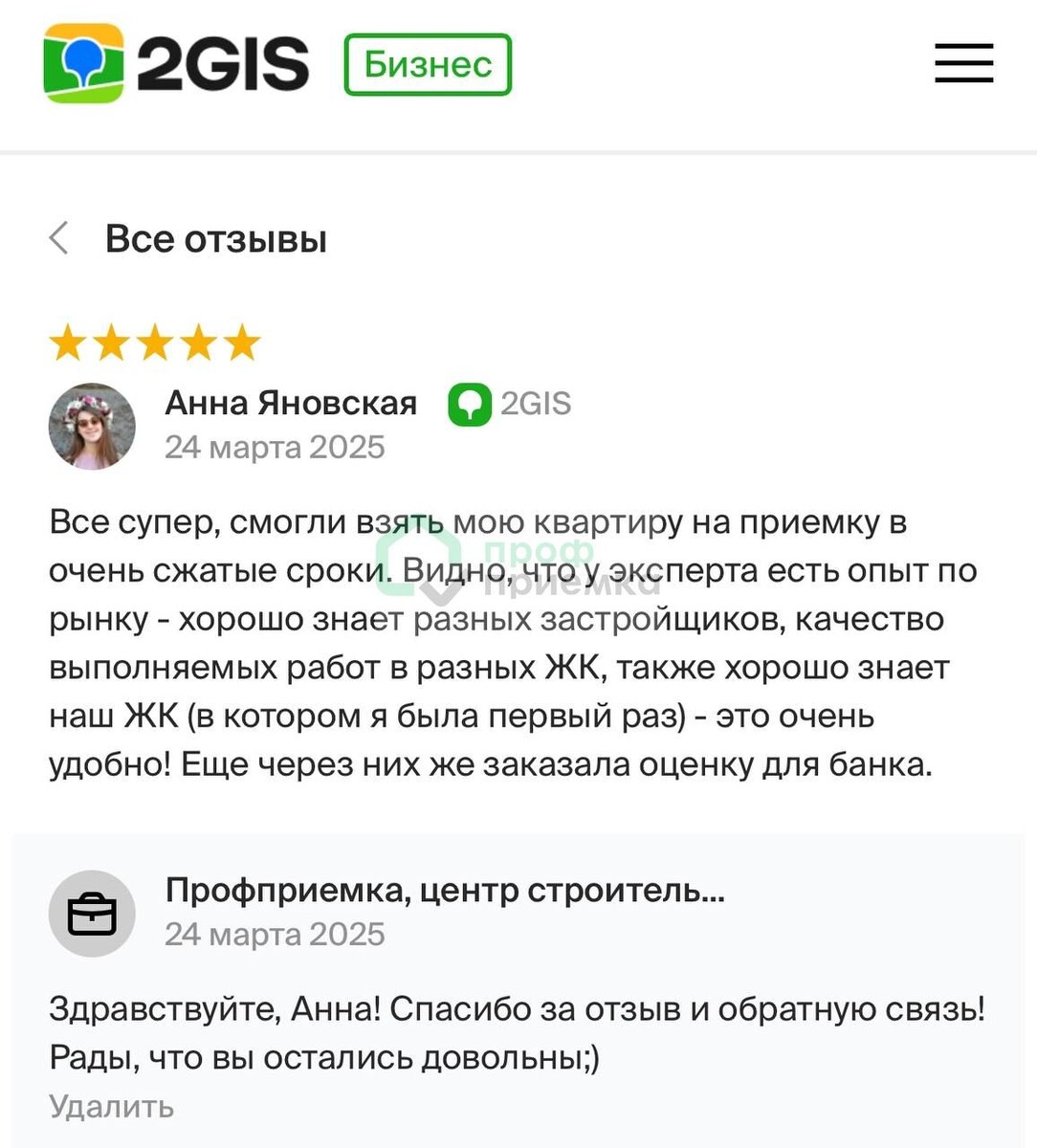Screen dimensions: 1037x1148
Task: Toggle the fourth rating star
Action: [198, 342]
